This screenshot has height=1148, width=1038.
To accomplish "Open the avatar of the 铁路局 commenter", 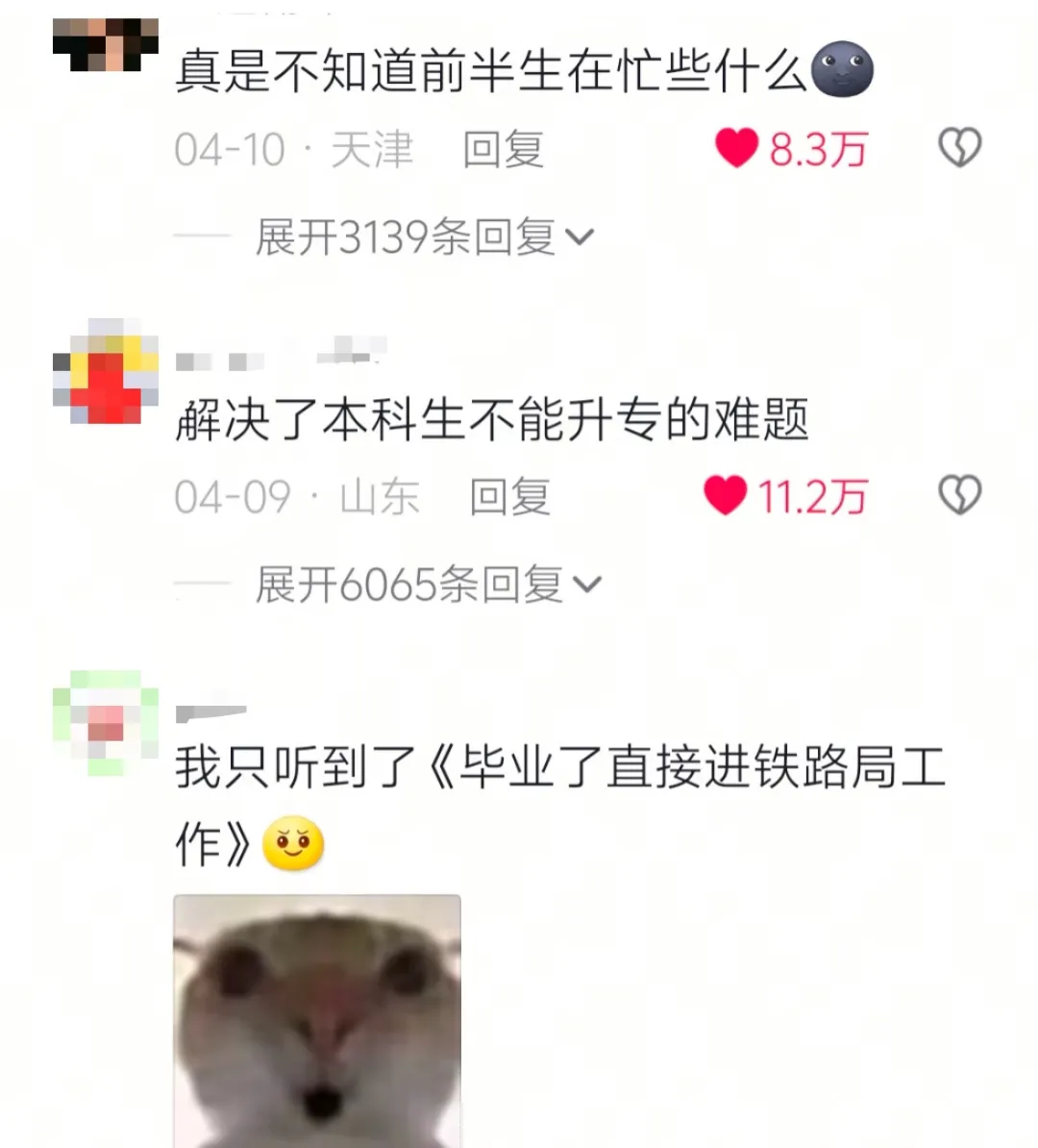I will click(x=106, y=723).
